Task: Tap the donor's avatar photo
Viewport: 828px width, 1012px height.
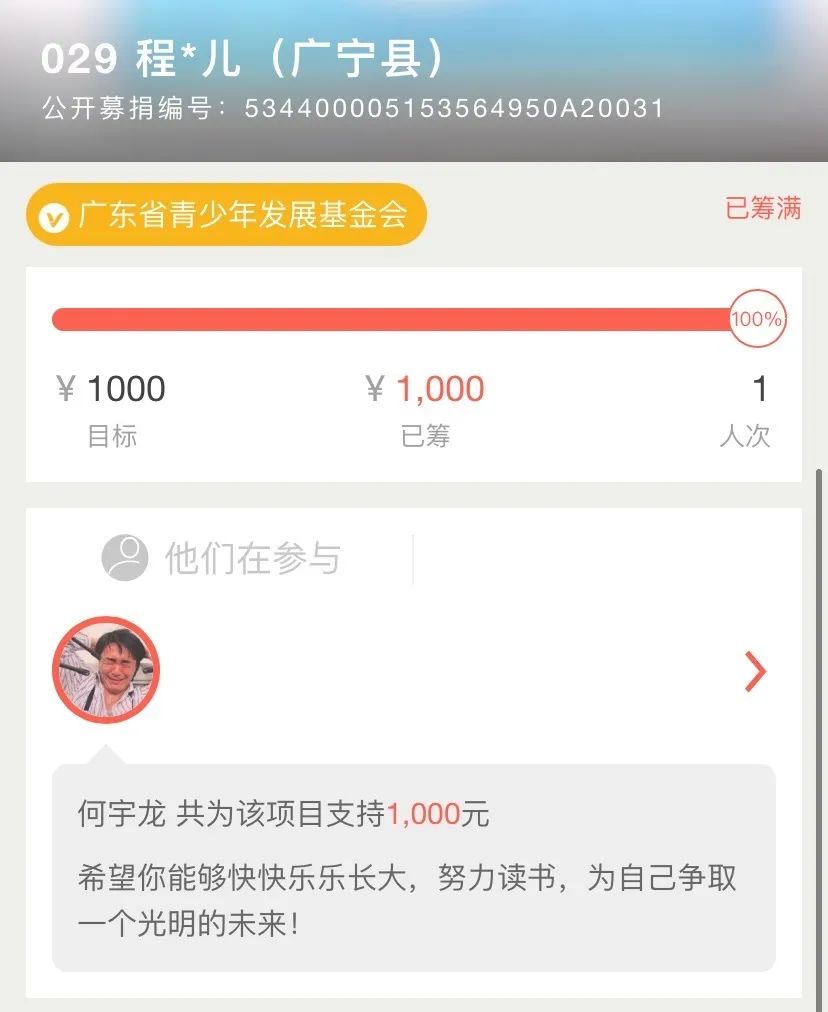Action: click(106, 670)
